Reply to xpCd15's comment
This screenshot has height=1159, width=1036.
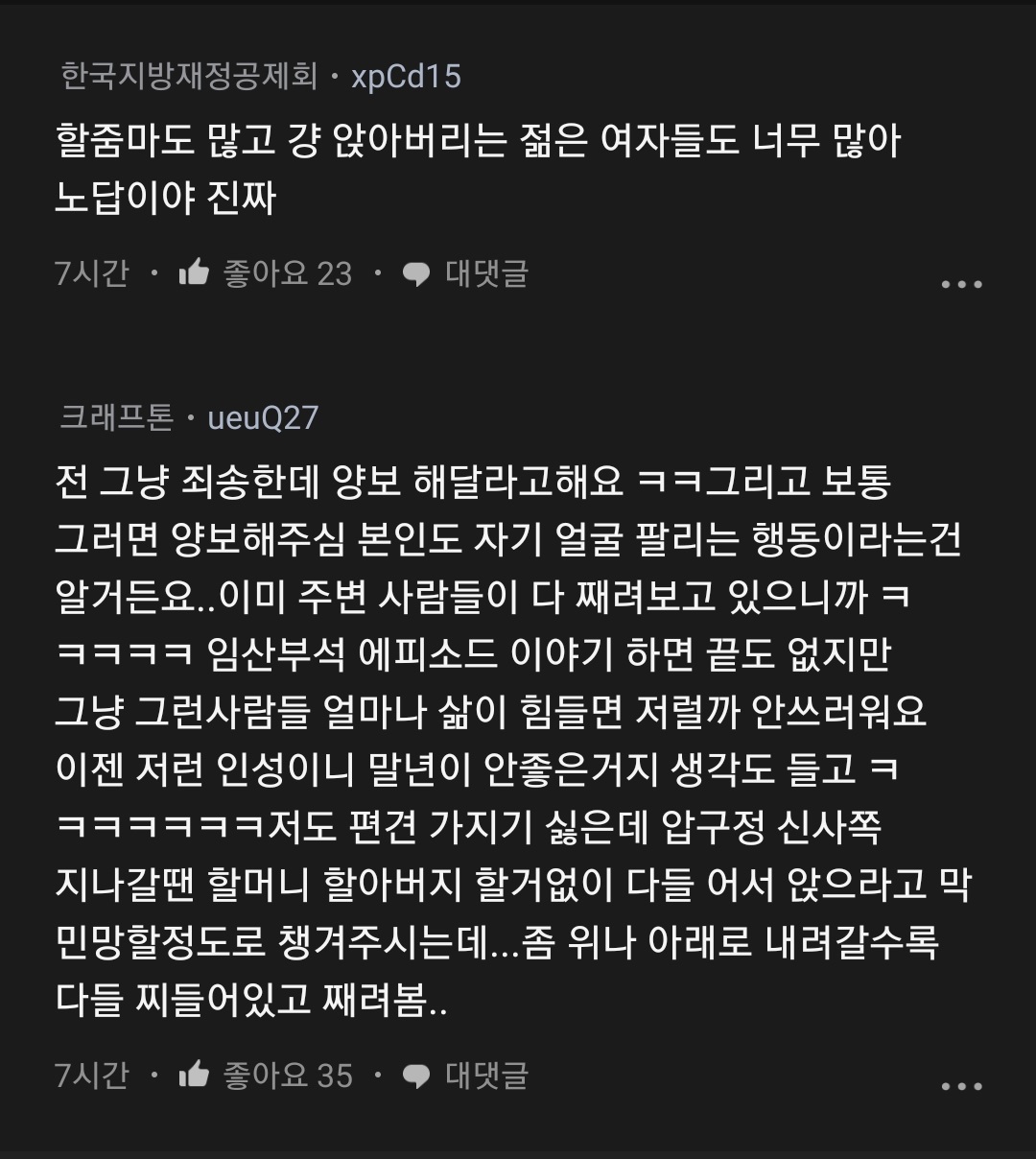click(x=465, y=274)
